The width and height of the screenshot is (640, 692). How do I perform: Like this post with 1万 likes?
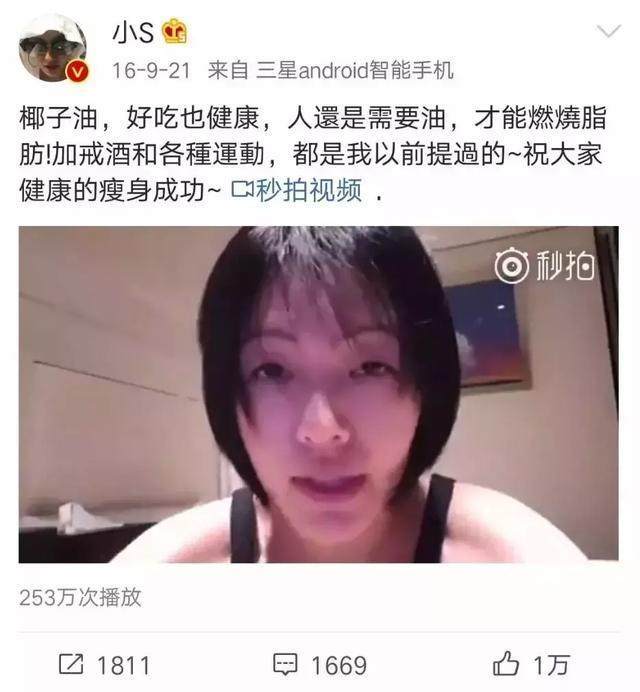(534, 664)
